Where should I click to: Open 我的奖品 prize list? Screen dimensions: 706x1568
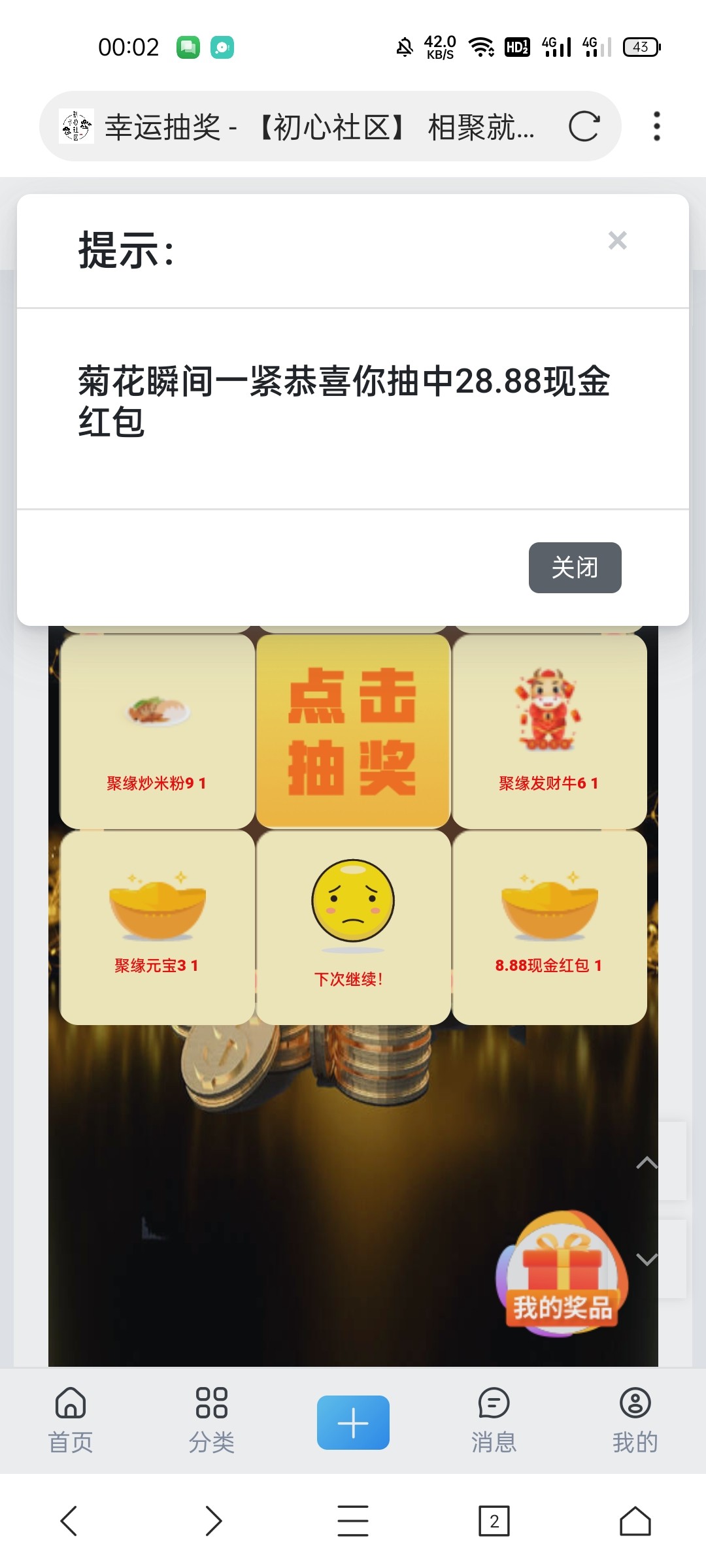(x=562, y=1274)
